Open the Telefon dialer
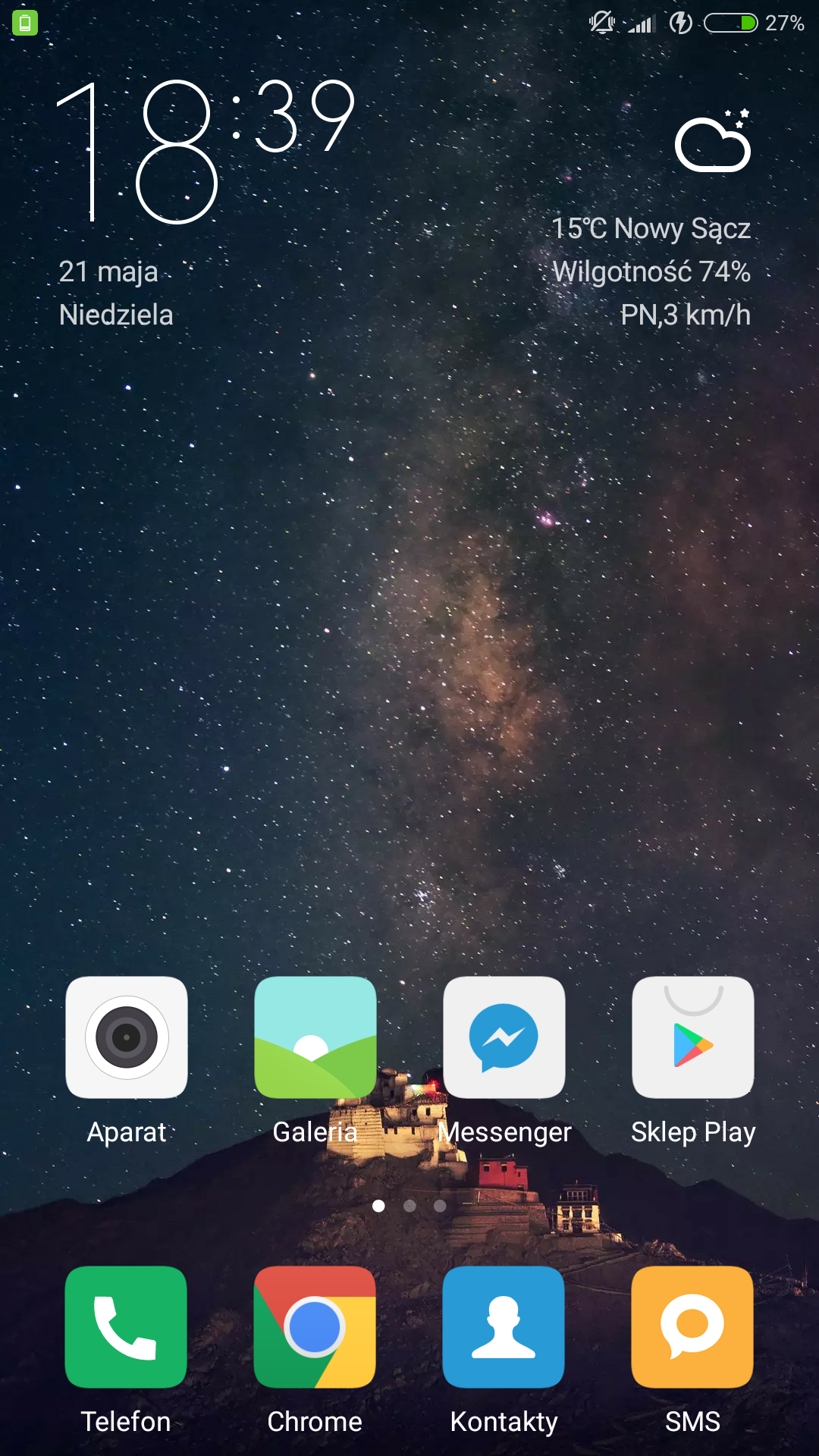This screenshot has height=1456, width=819. click(126, 1326)
